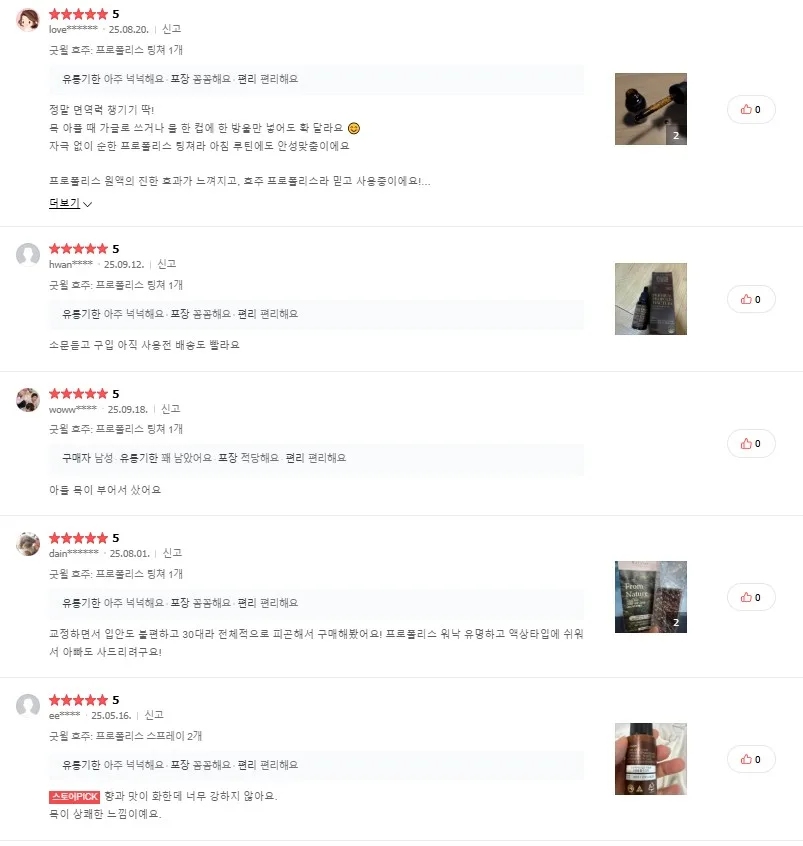Viewport: 803px width, 846px height.
Task: Like the review by hwan****
Action: click(751, 299)
